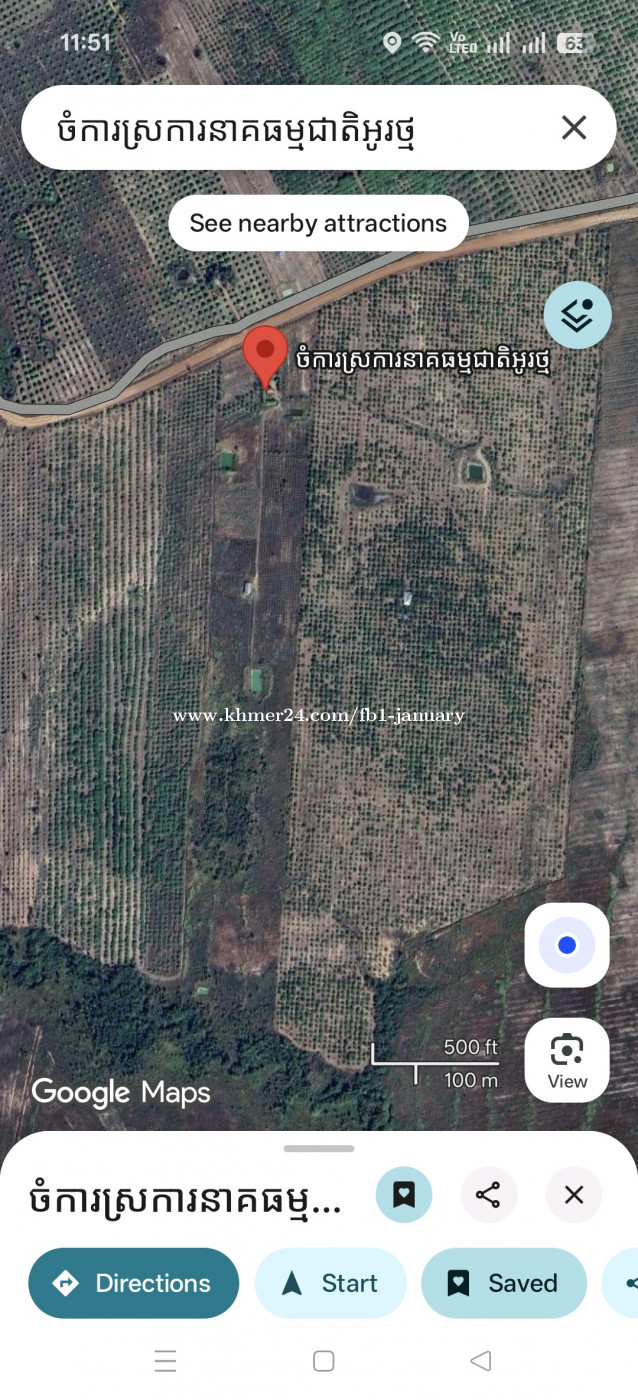Go back using the system back button
This screenshot has height=1400, width=638.
click(481, 1361)
